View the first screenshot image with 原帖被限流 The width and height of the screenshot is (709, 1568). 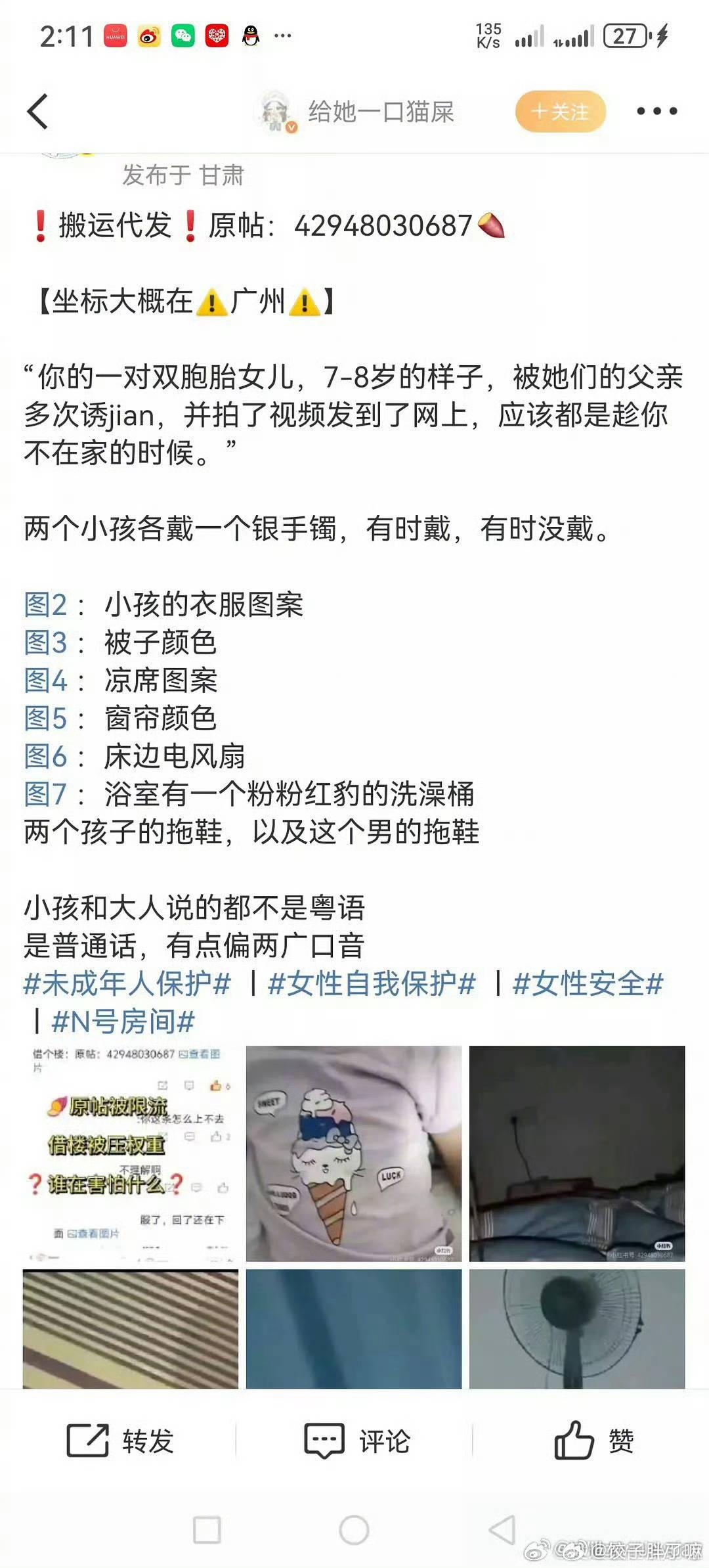click(130, 1153)
